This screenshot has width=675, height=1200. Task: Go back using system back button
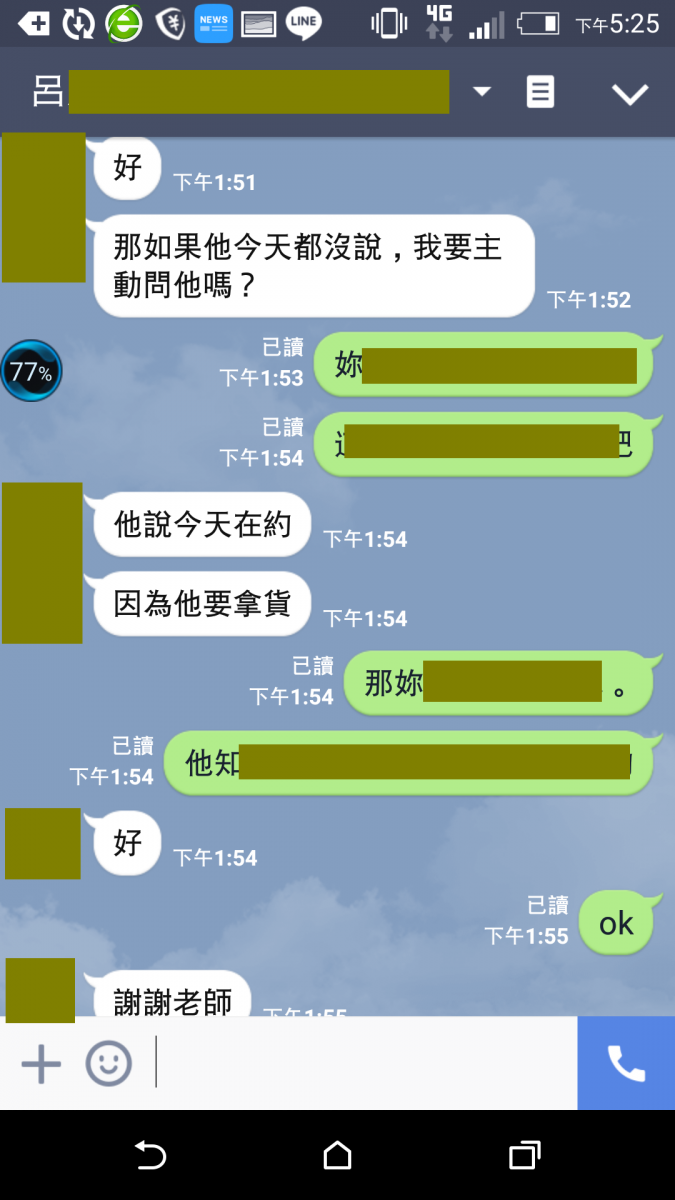tap(150, 1156)
